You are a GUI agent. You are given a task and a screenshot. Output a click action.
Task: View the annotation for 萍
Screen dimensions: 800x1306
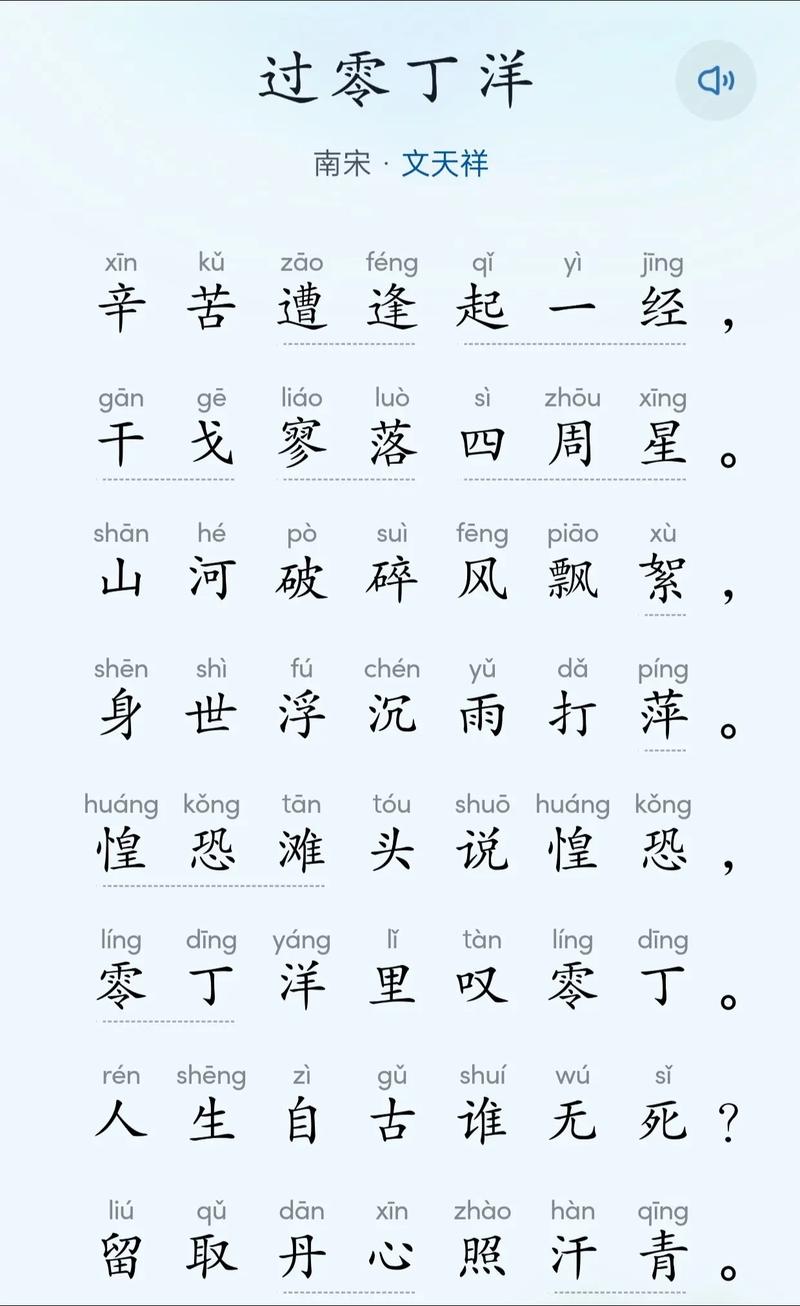coord(664,714)
